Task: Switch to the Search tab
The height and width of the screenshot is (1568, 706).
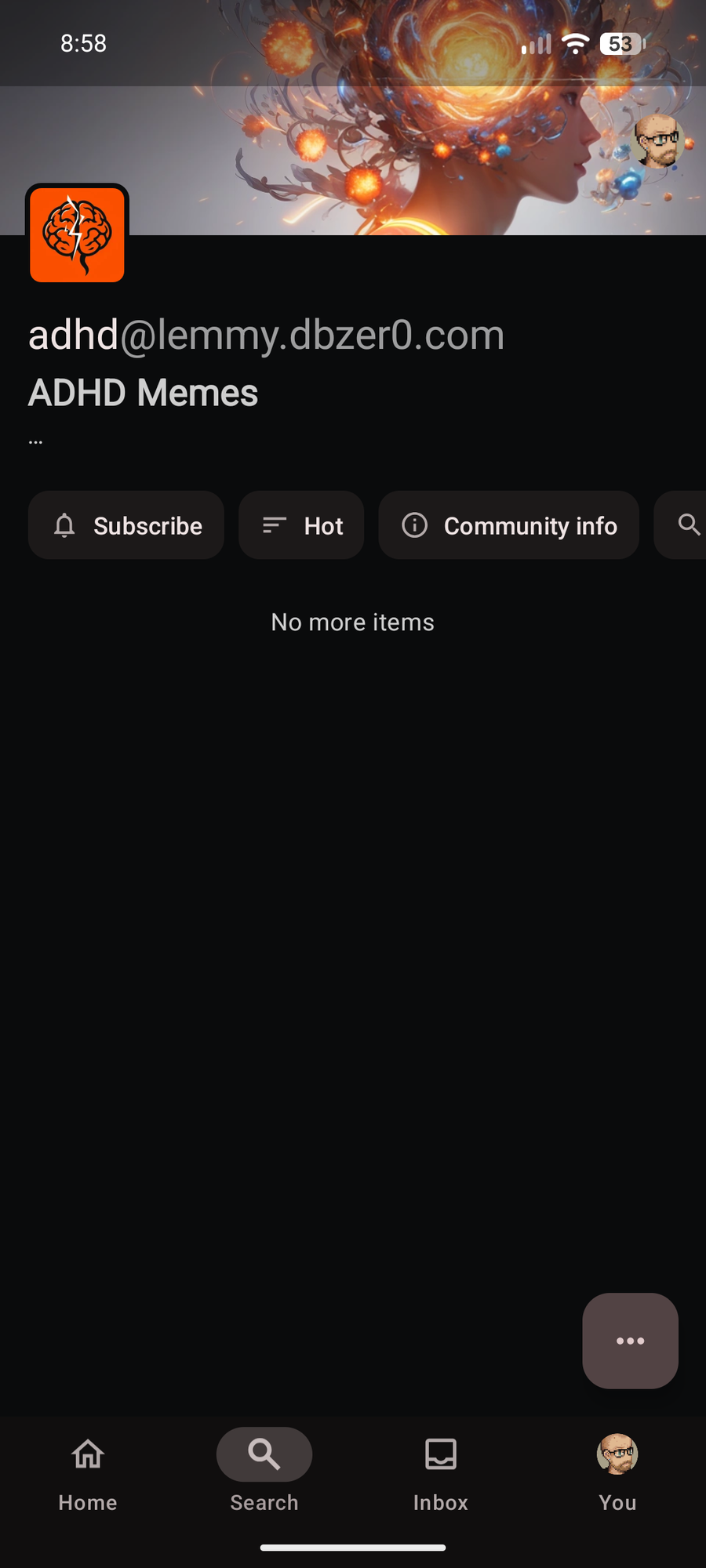Action: point(264,1471)
